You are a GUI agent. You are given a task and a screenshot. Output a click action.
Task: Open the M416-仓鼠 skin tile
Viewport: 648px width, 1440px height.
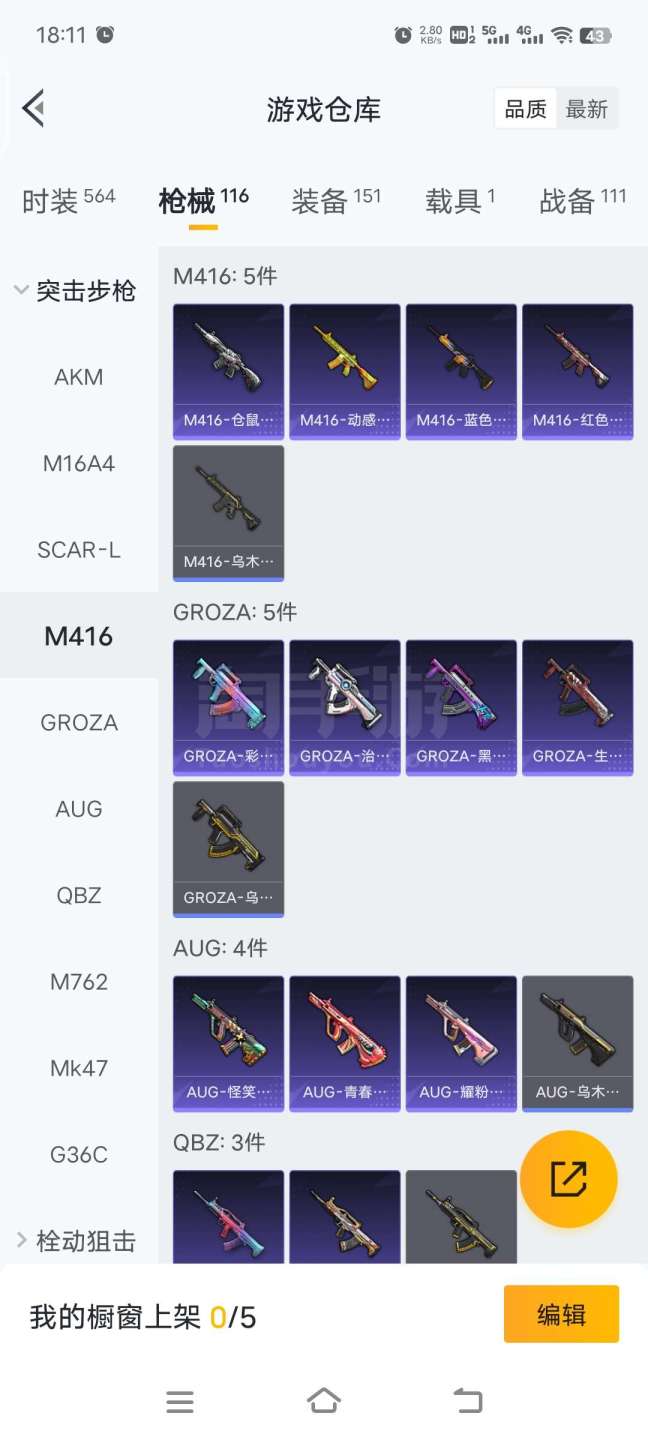[x=228, y=370]
